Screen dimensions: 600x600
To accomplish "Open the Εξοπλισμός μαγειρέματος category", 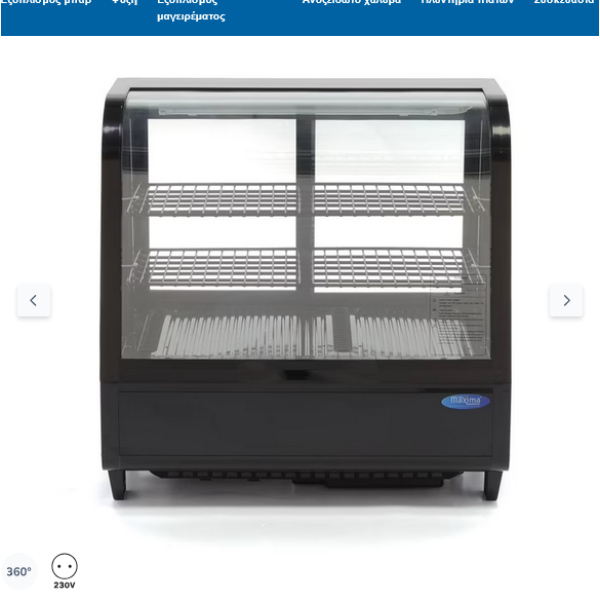I will (190, 10).
